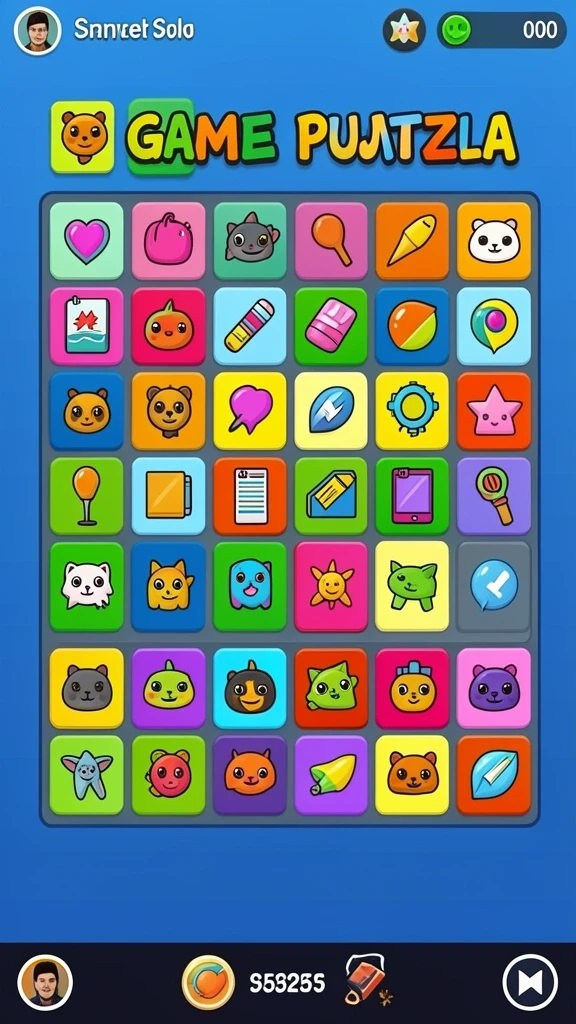Select the pink star tile

click(494, 411)
